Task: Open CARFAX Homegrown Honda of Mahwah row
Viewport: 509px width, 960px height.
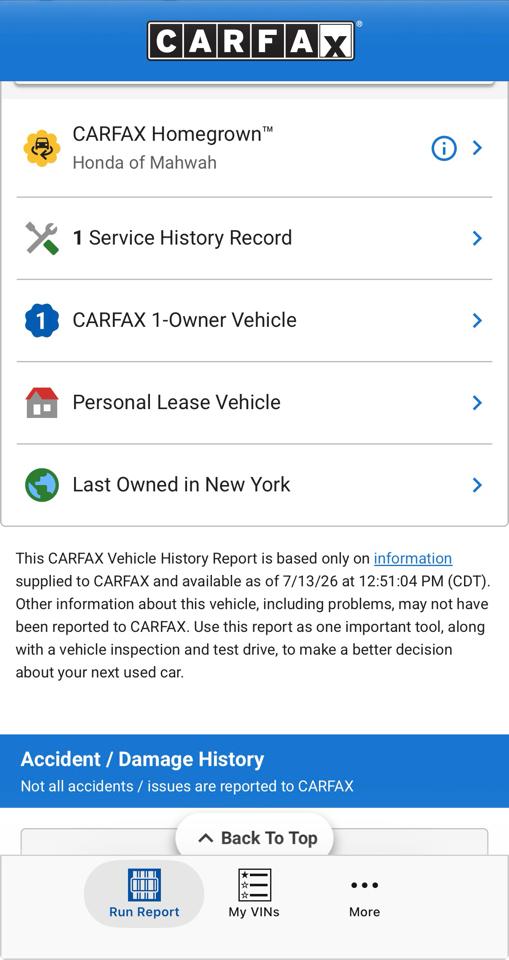Action: pos(254,148)
